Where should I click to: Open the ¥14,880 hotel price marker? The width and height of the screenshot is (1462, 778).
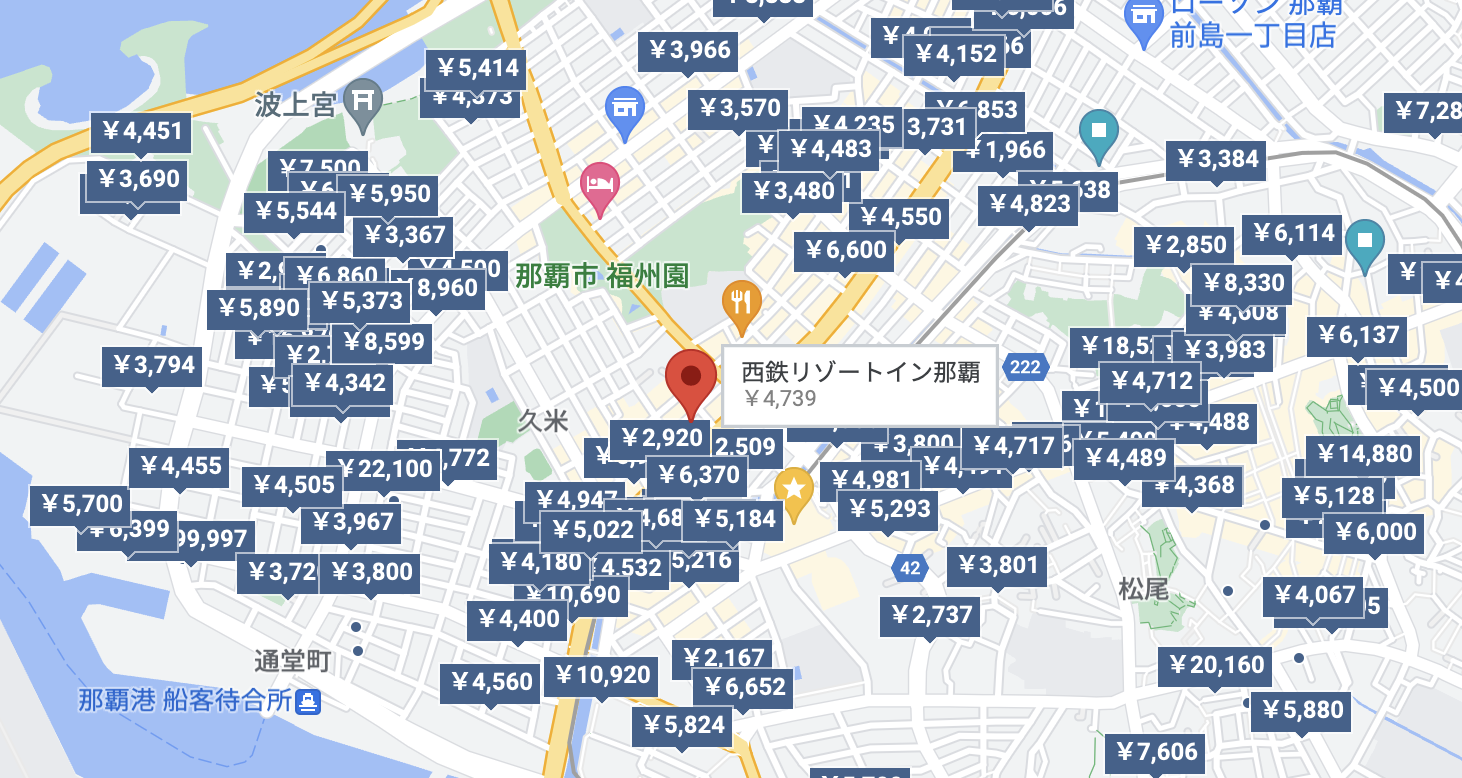point(1363,454)
